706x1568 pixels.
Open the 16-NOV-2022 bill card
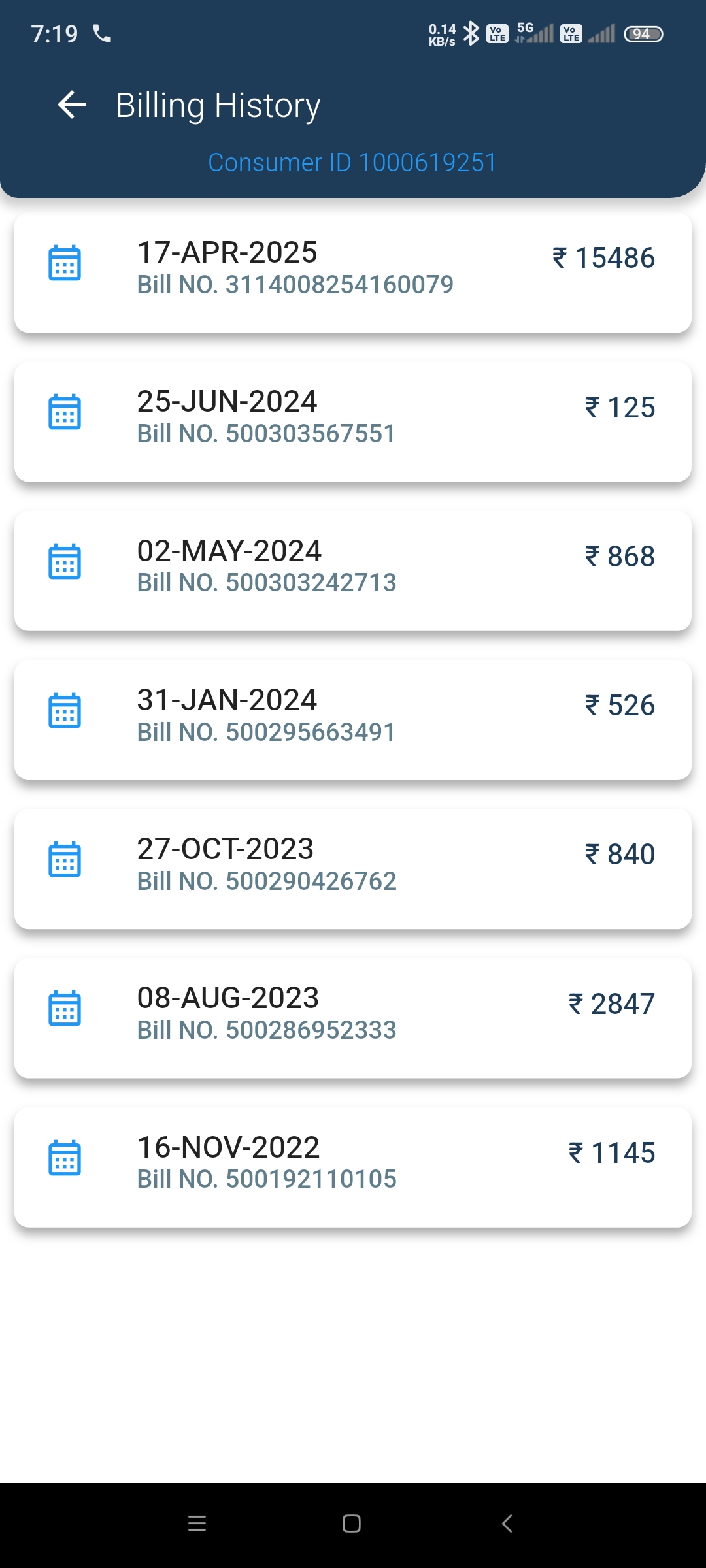[x=353, y=1167]
